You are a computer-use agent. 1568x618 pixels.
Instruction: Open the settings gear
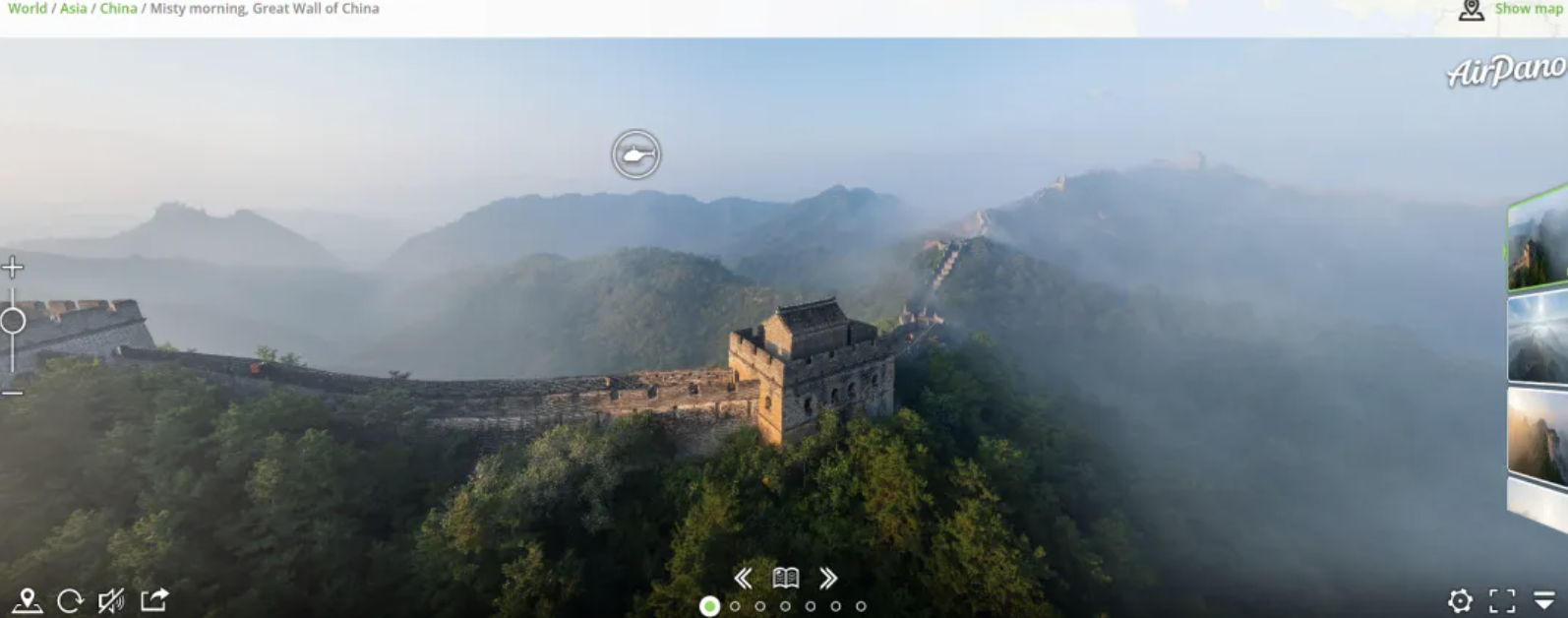(1460, 600)
